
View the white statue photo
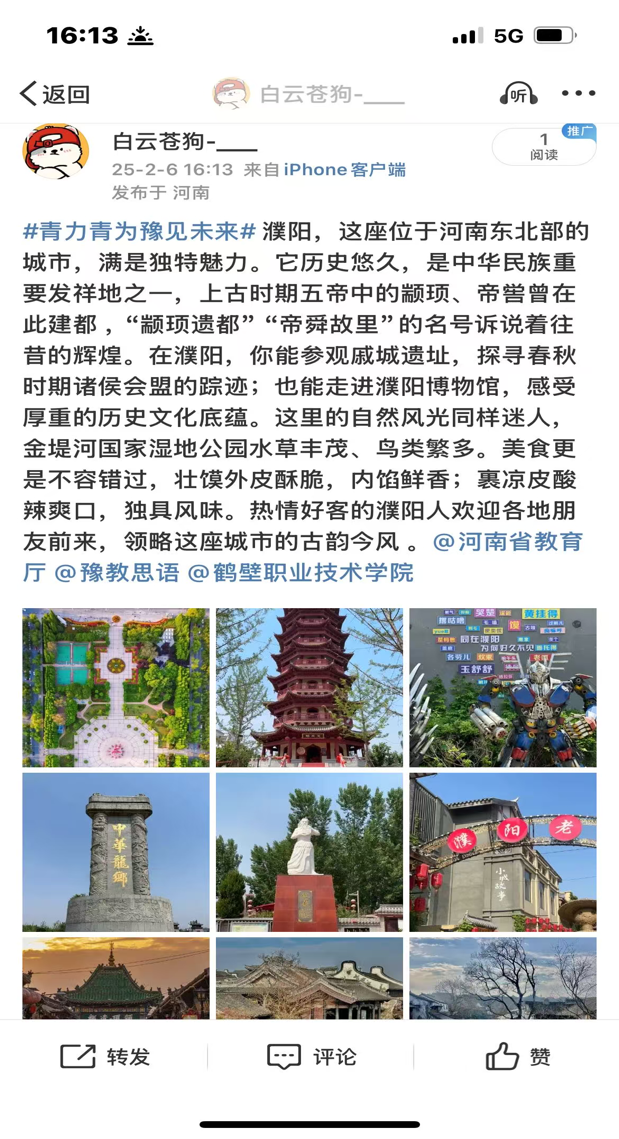(310, 852)
